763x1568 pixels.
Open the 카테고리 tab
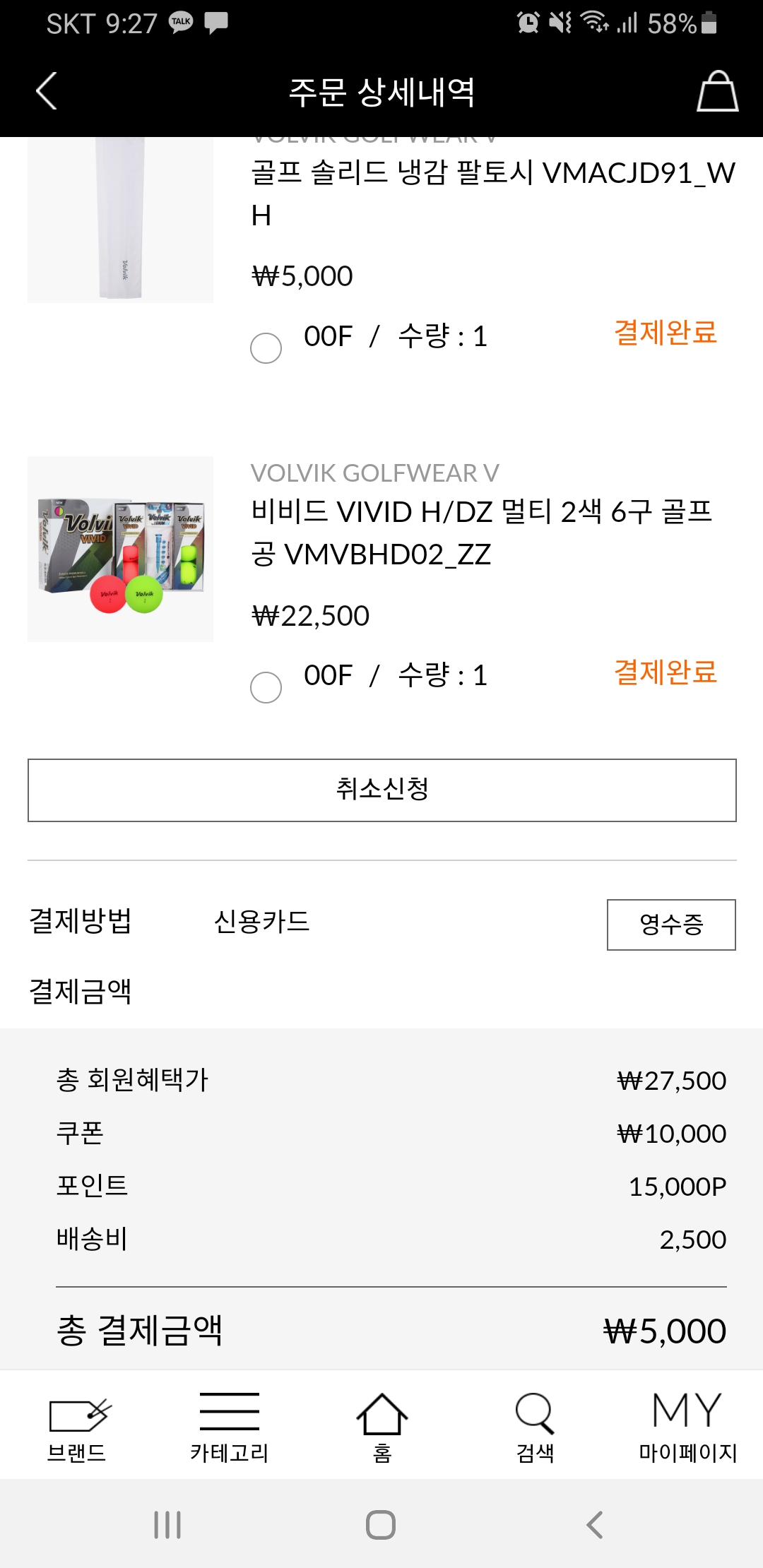[x=229, y=1427]
